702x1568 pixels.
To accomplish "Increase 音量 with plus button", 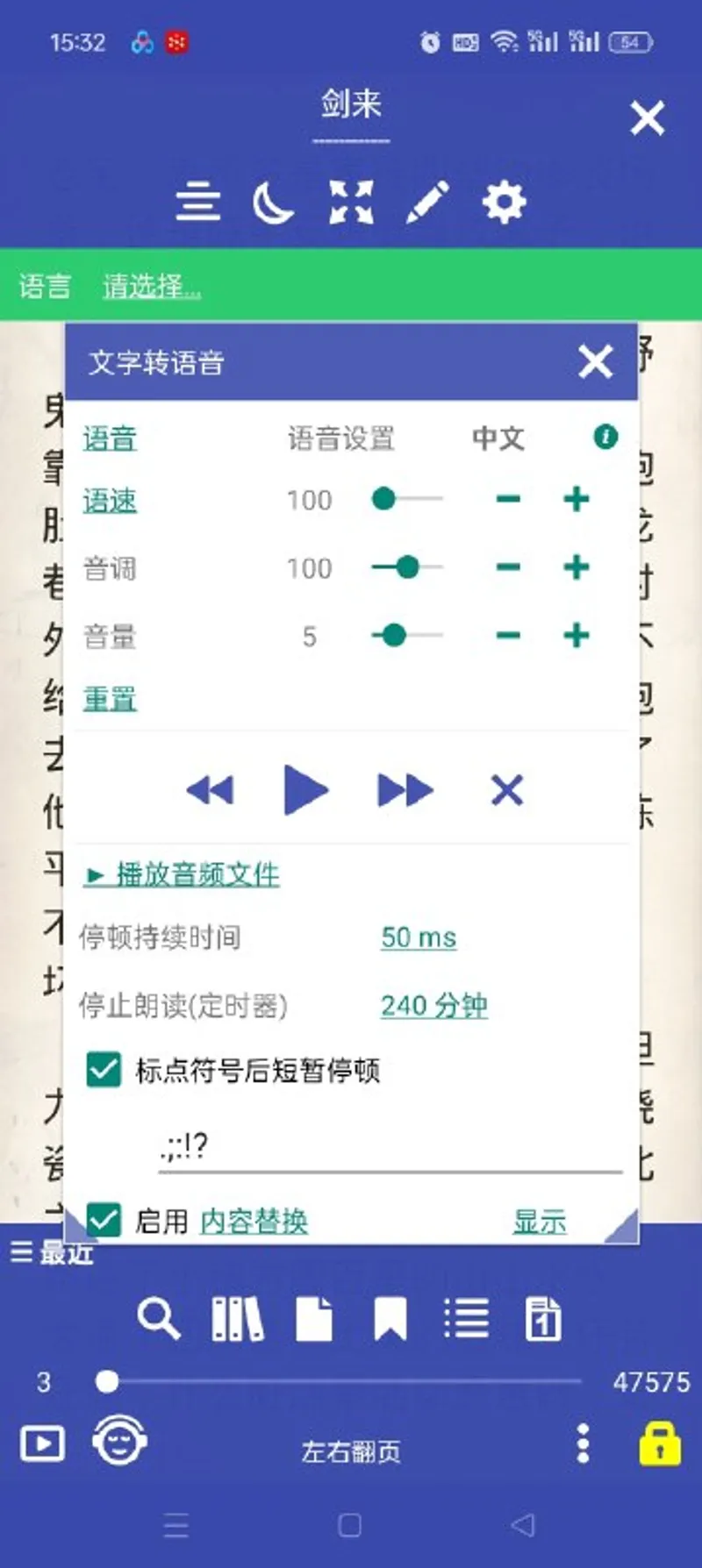I will pyautogui.click(x=577, y=635).
